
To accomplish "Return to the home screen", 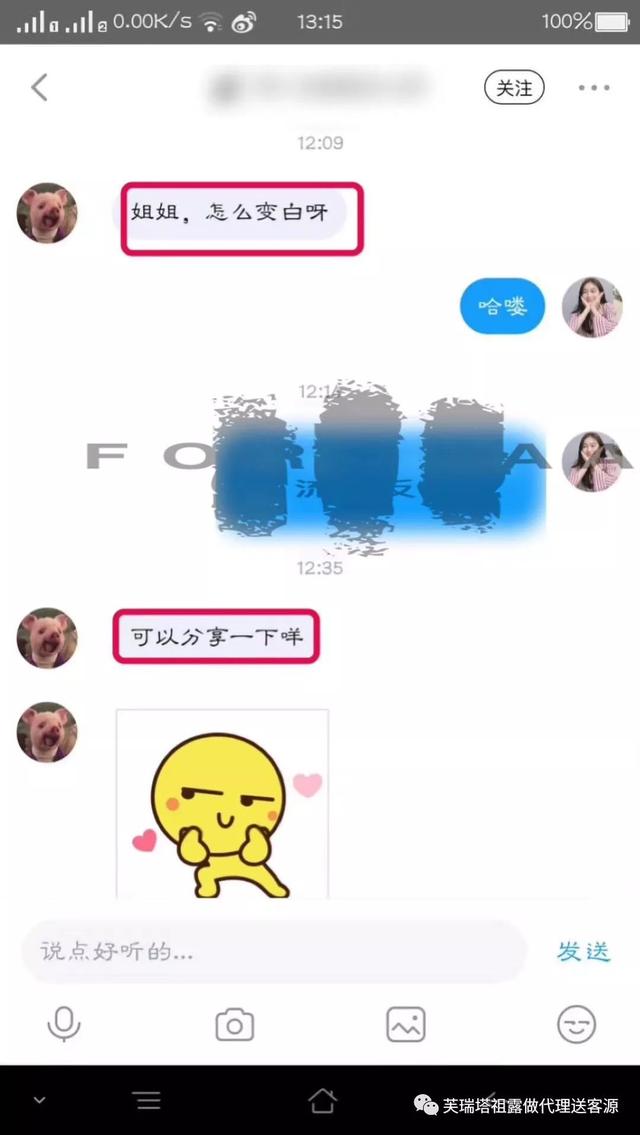I will coord(322,1101).
